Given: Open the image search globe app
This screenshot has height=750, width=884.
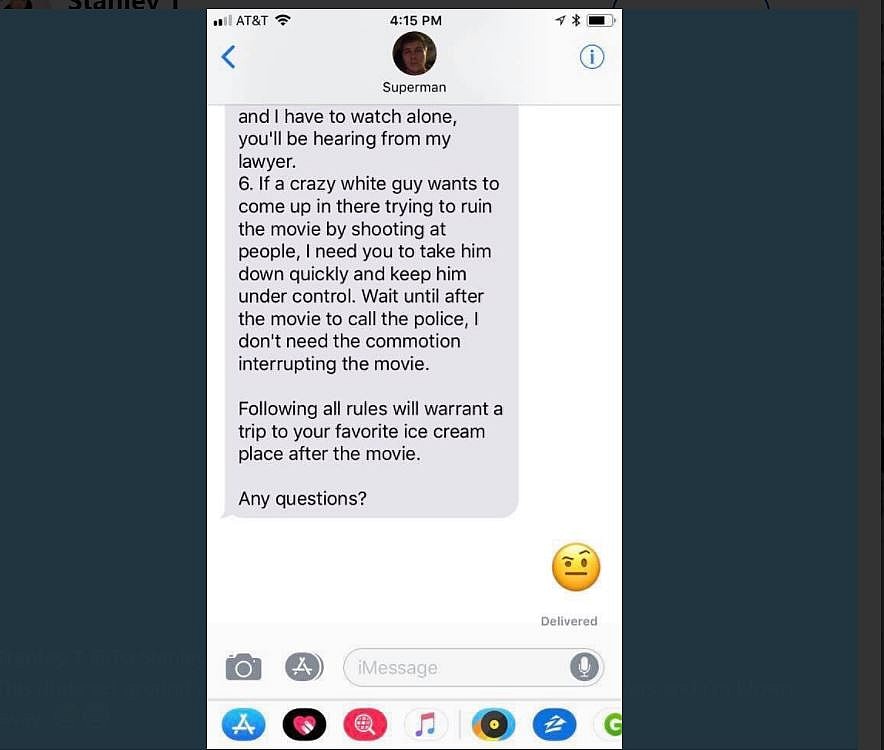Looking at the screenshot, I should click(366, 724).
